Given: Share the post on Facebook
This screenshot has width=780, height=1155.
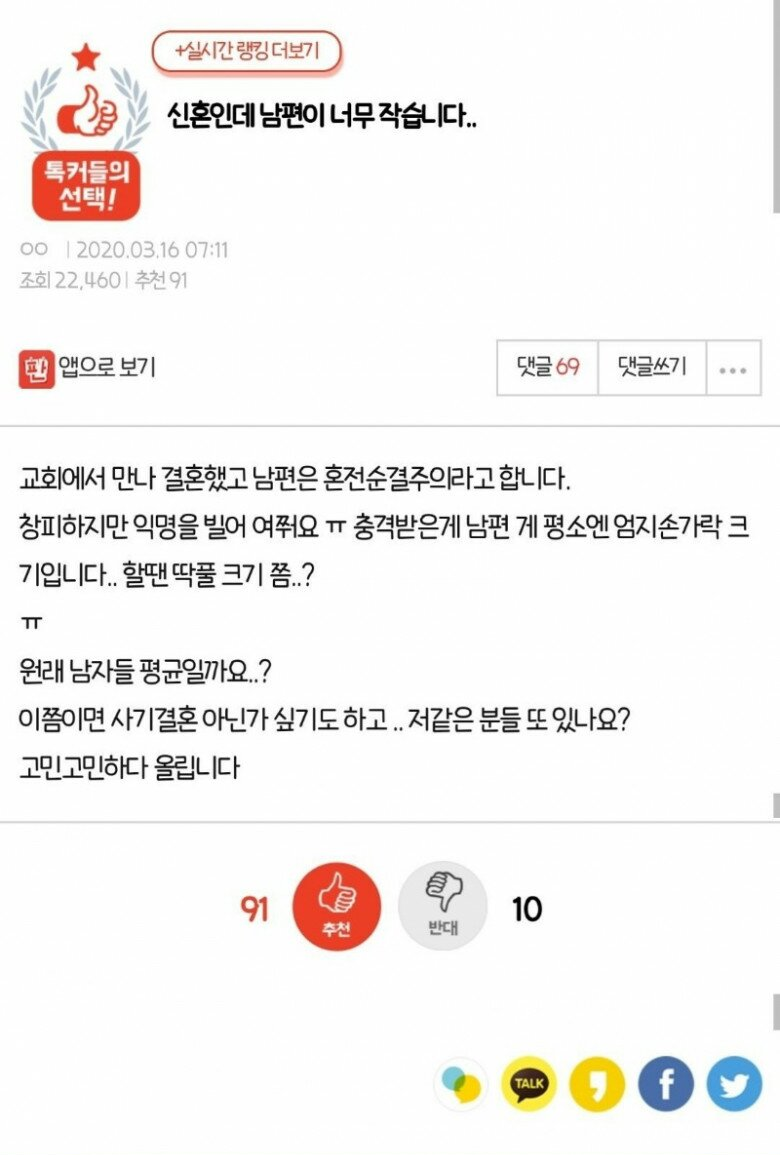Looking at the screenshot, I should click(x=666, y=1084).
